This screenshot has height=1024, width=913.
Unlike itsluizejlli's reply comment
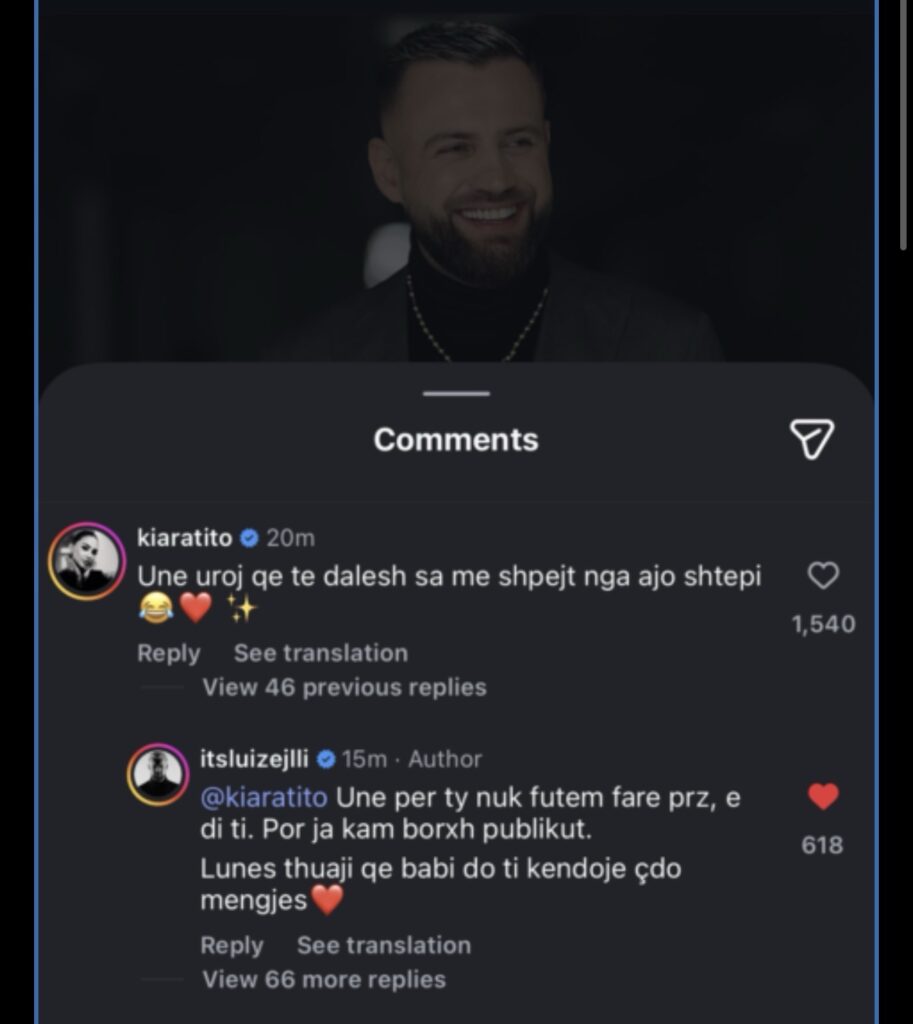pyautogui.click(x=822, y=797)
